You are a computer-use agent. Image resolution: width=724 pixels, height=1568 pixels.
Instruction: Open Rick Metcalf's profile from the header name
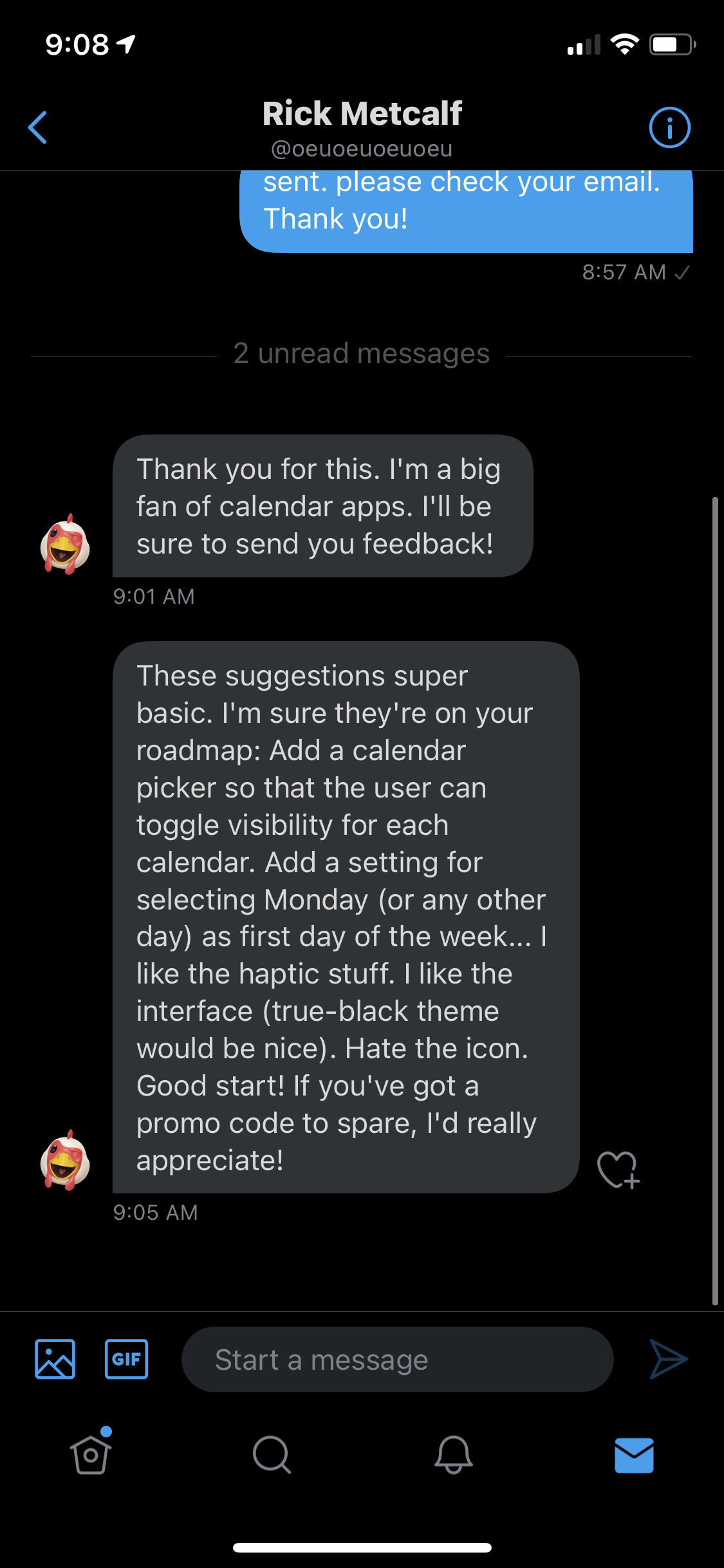[362, 115]
